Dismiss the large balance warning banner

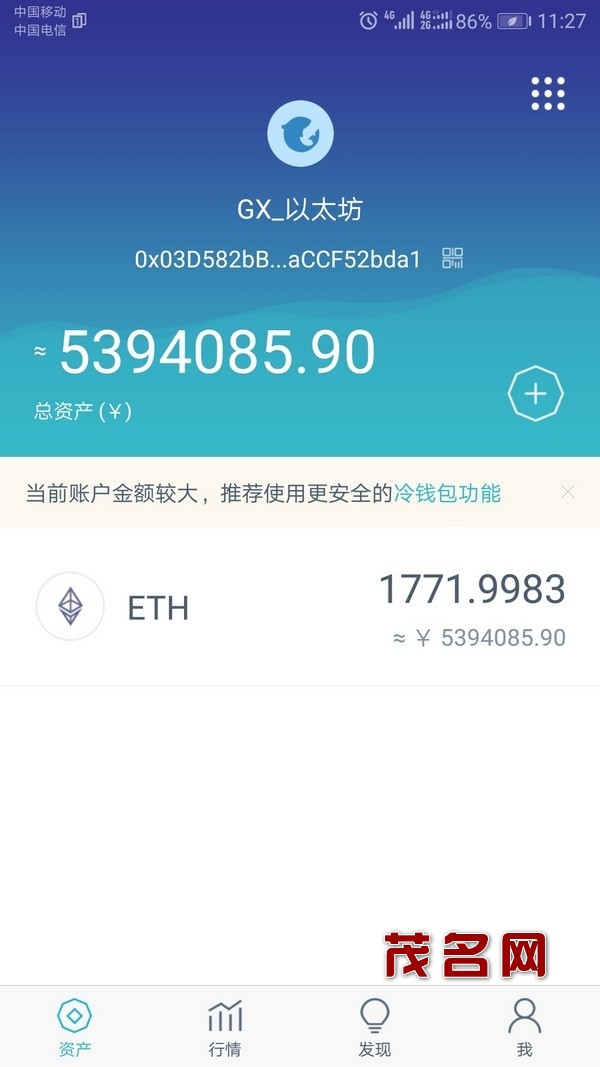click(567, 492)
